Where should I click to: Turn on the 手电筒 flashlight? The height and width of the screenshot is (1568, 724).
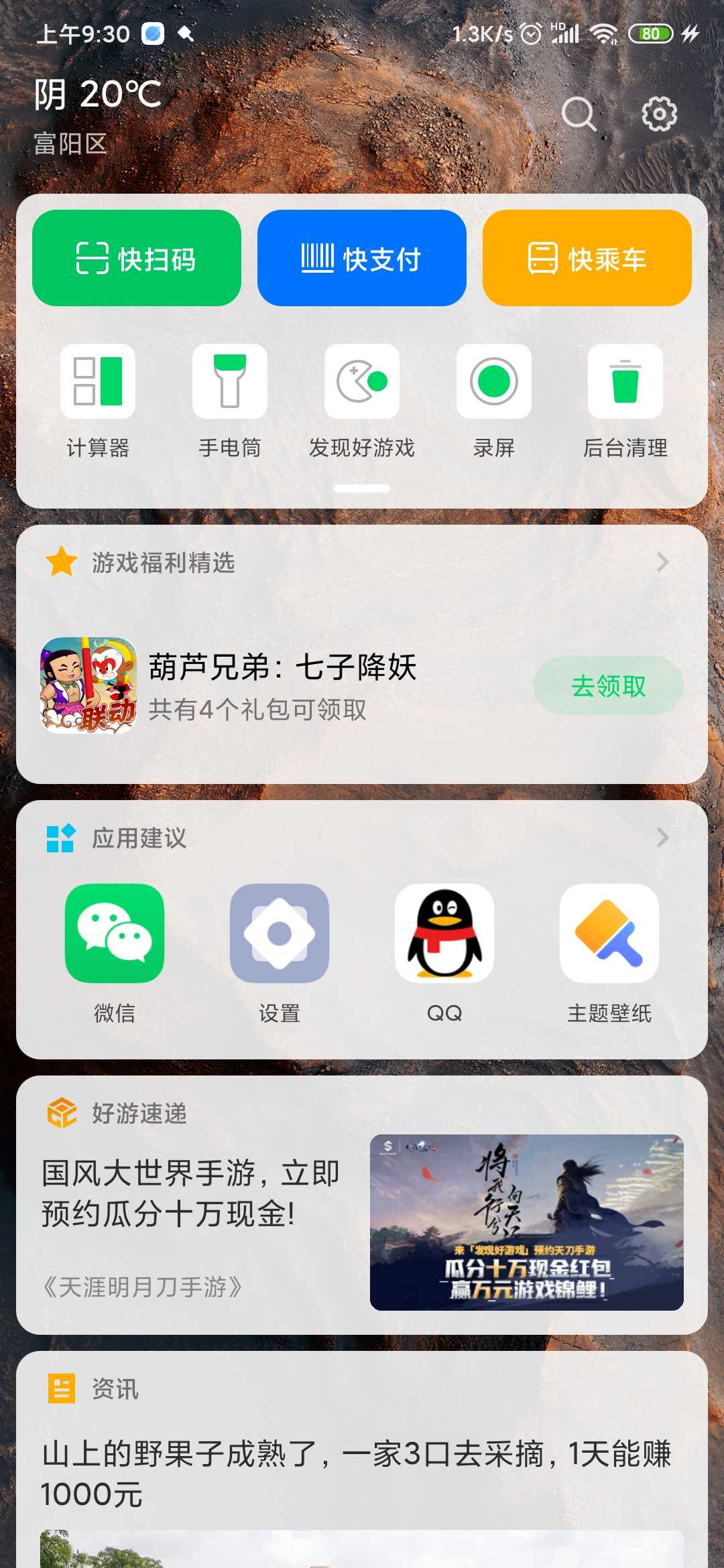230,382
